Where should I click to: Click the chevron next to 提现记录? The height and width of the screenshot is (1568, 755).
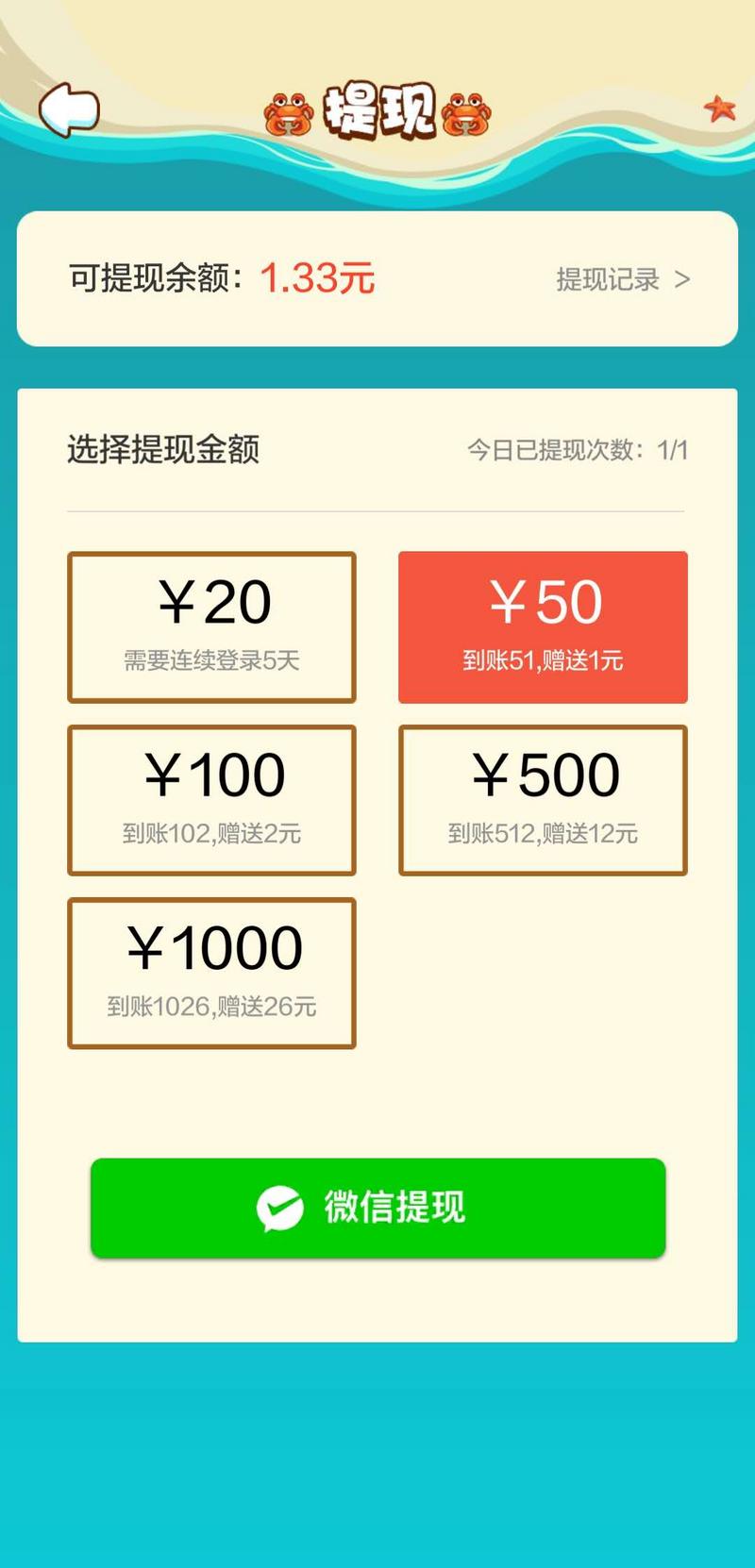[684, 279]
